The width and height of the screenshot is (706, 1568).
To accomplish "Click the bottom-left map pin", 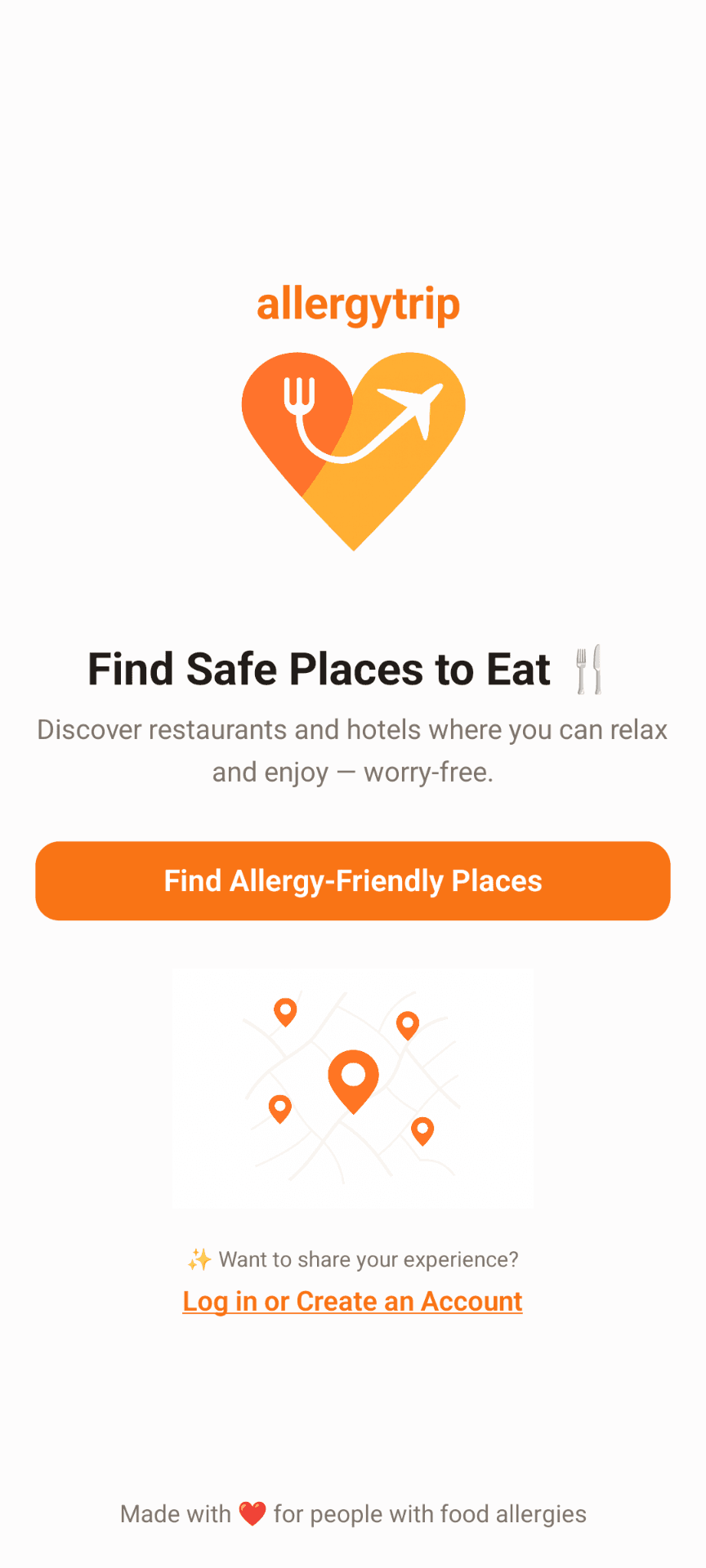I will coord(280,1107).
